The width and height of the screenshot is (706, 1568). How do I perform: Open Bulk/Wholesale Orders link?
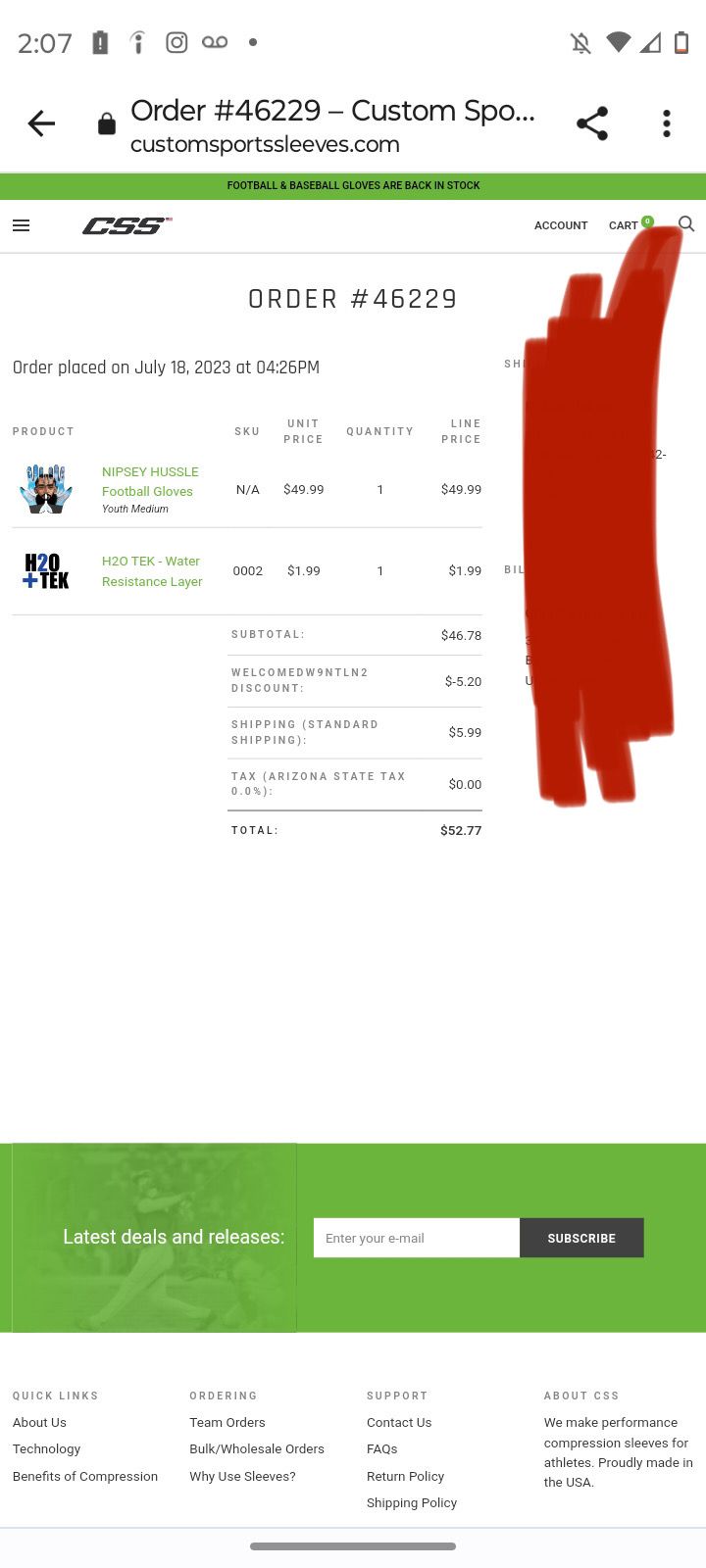click(x=257, y=1449)
